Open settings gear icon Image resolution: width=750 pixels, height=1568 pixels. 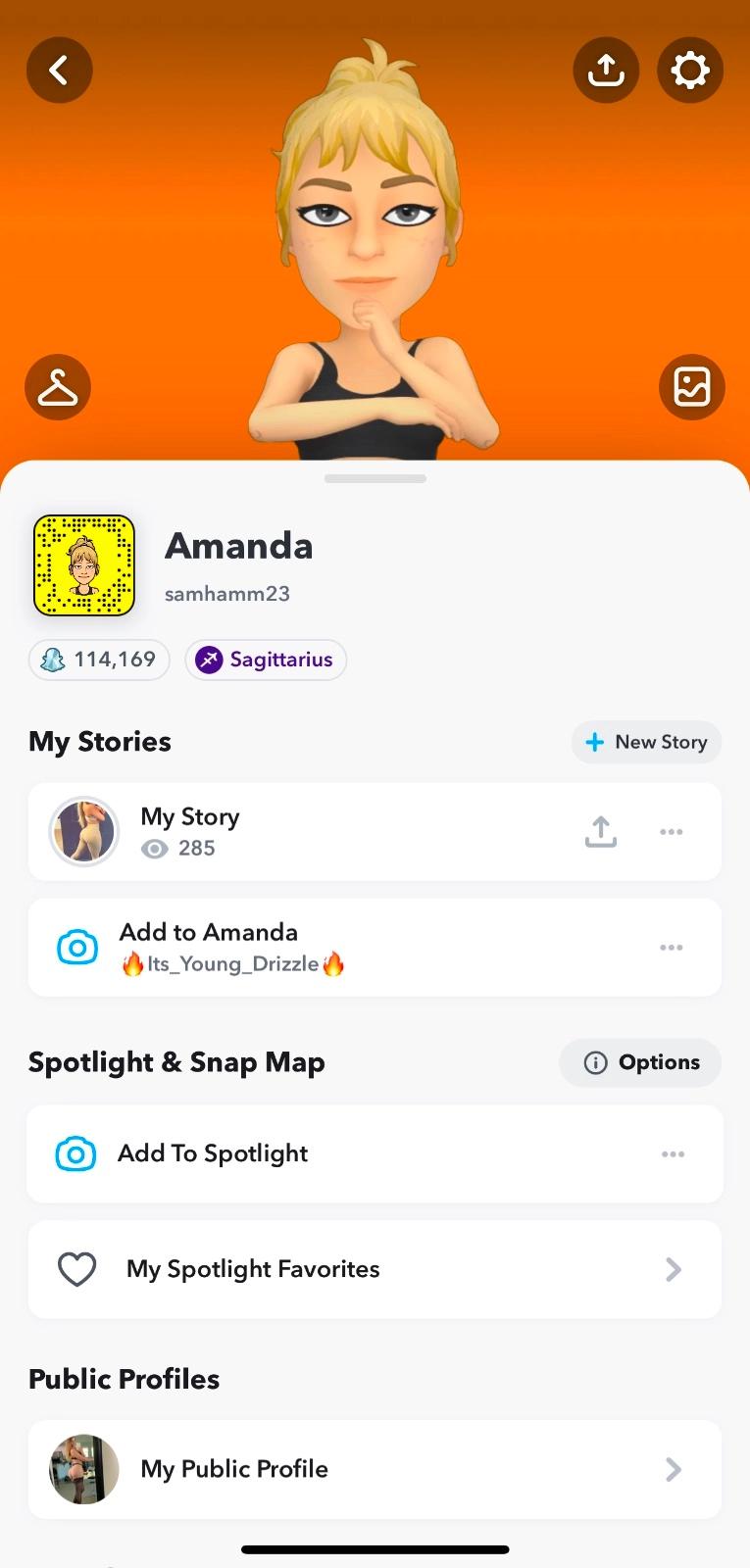coord(690,71)
